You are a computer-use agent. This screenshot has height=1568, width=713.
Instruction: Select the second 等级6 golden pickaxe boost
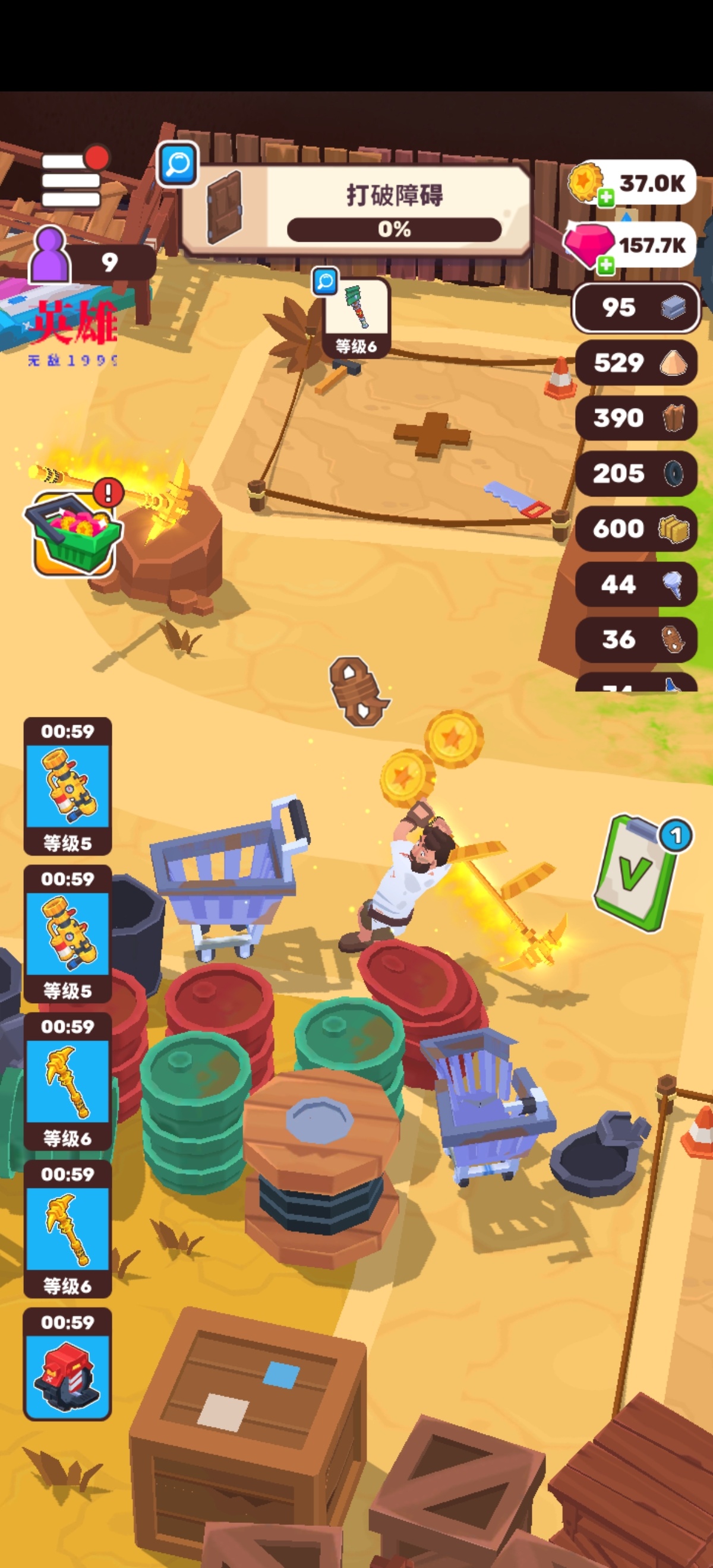[x=68, y=1229]
